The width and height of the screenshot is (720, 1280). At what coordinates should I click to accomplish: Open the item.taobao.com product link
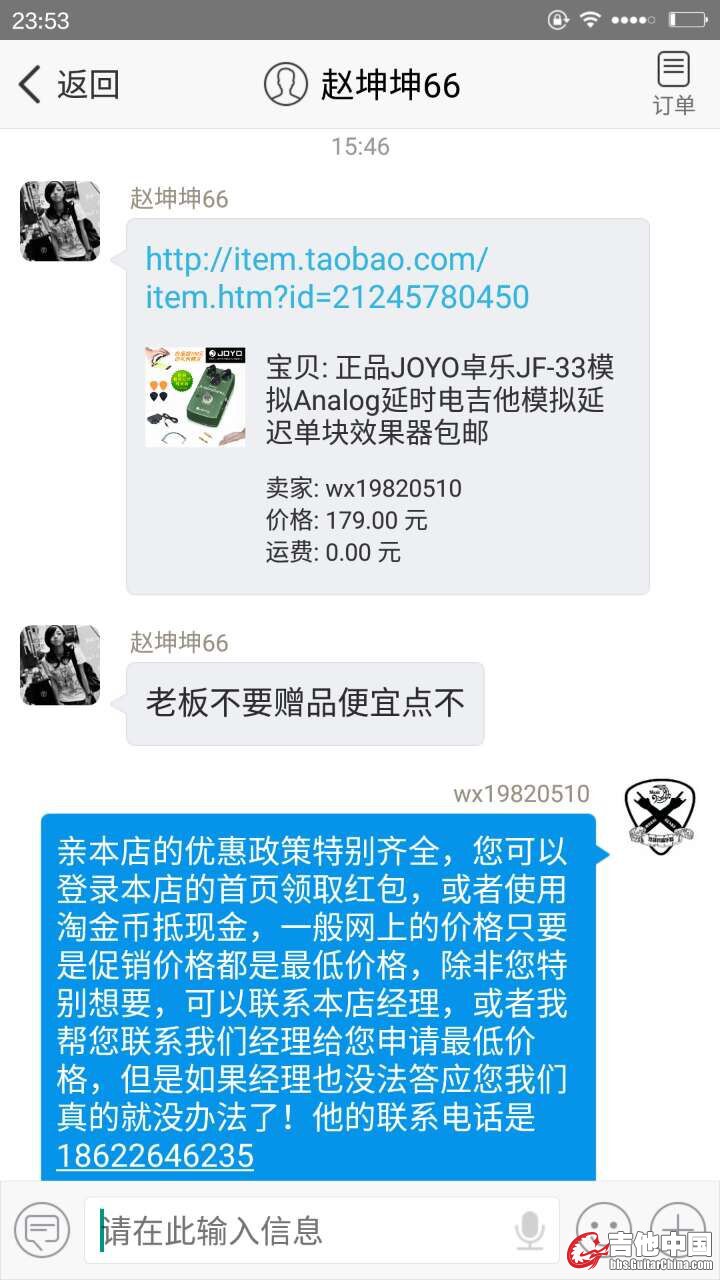pyautogui.click(x=337, y=278)
